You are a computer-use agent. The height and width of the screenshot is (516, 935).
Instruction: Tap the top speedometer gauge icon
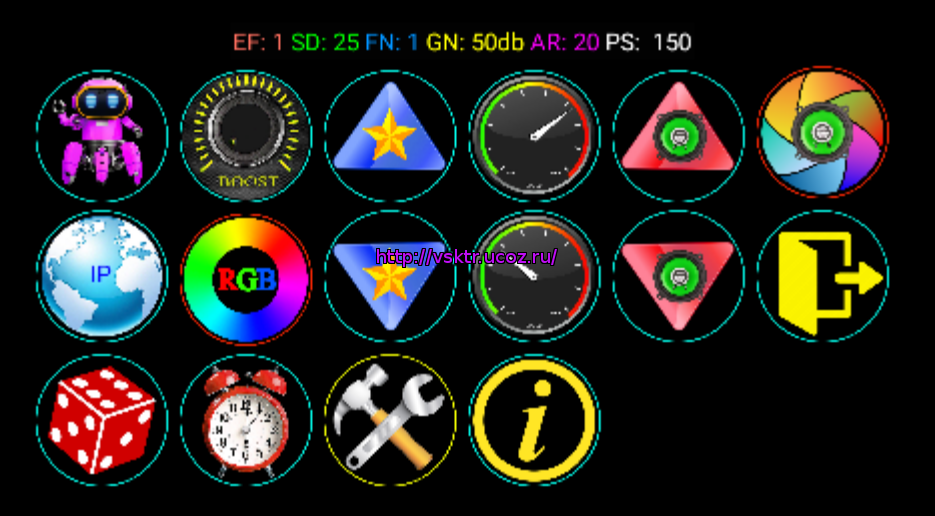[x=534, y=135]
